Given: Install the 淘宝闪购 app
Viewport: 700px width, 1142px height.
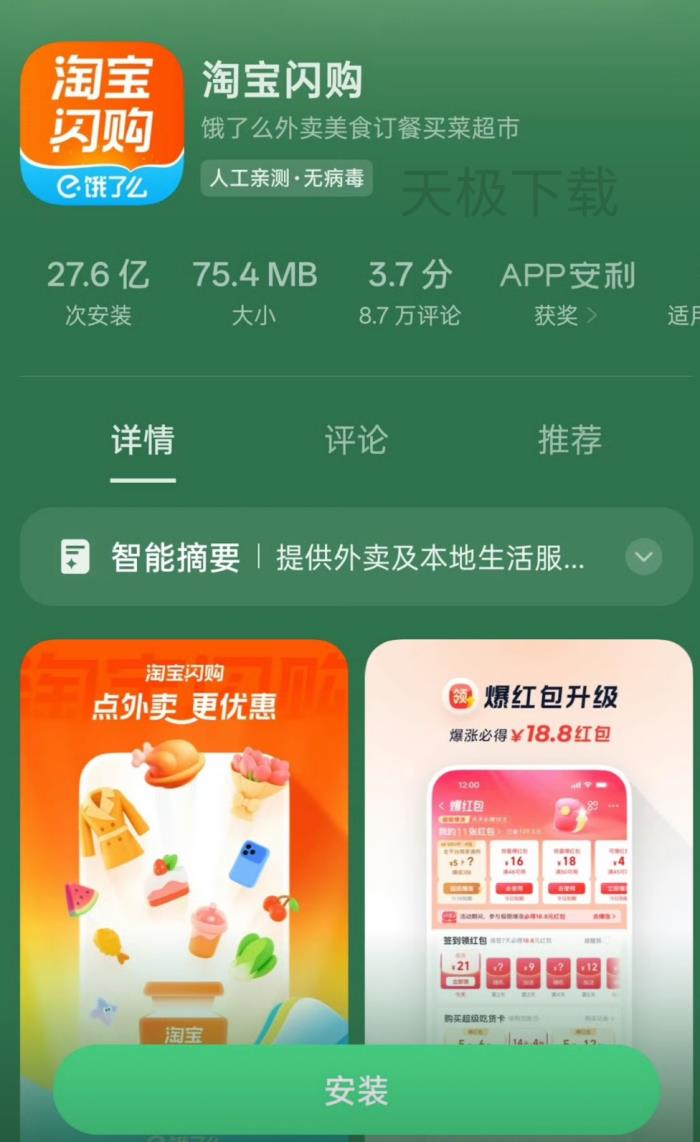Looking at the screenshot, I should 356,1090.
